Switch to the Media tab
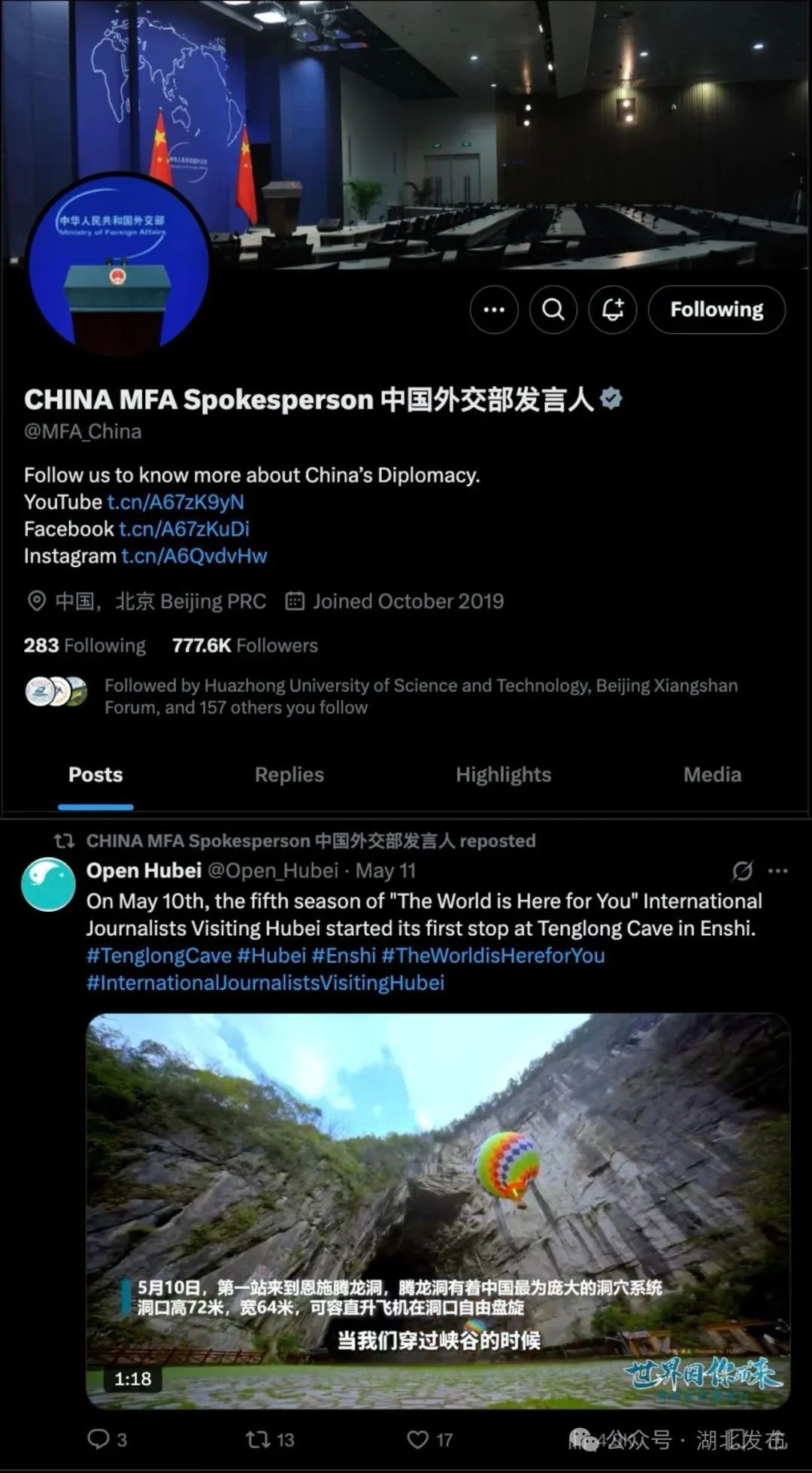This screenshot has height=1473, width=812. coord(712,775)
